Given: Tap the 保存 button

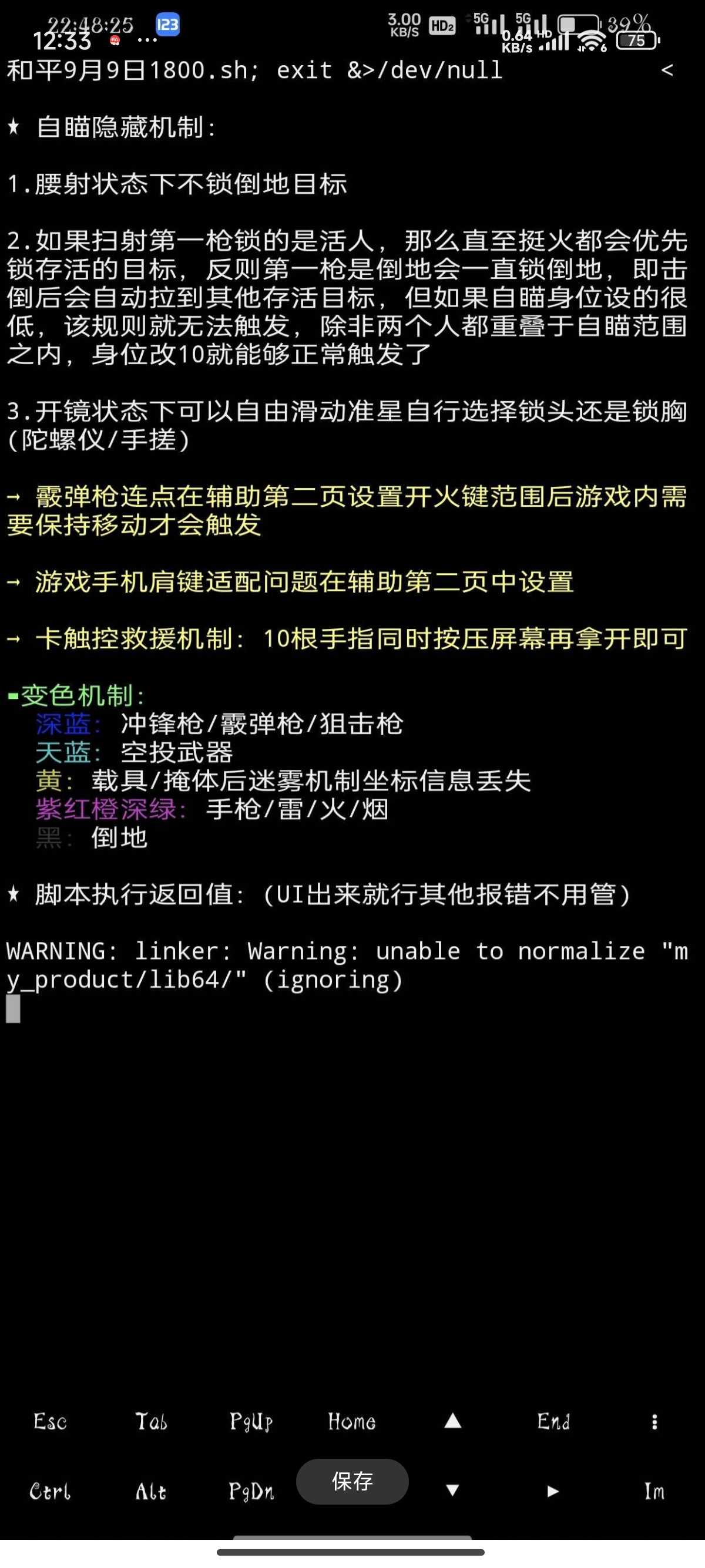Looking at the screenshot, I should (x=352, y=1481).
